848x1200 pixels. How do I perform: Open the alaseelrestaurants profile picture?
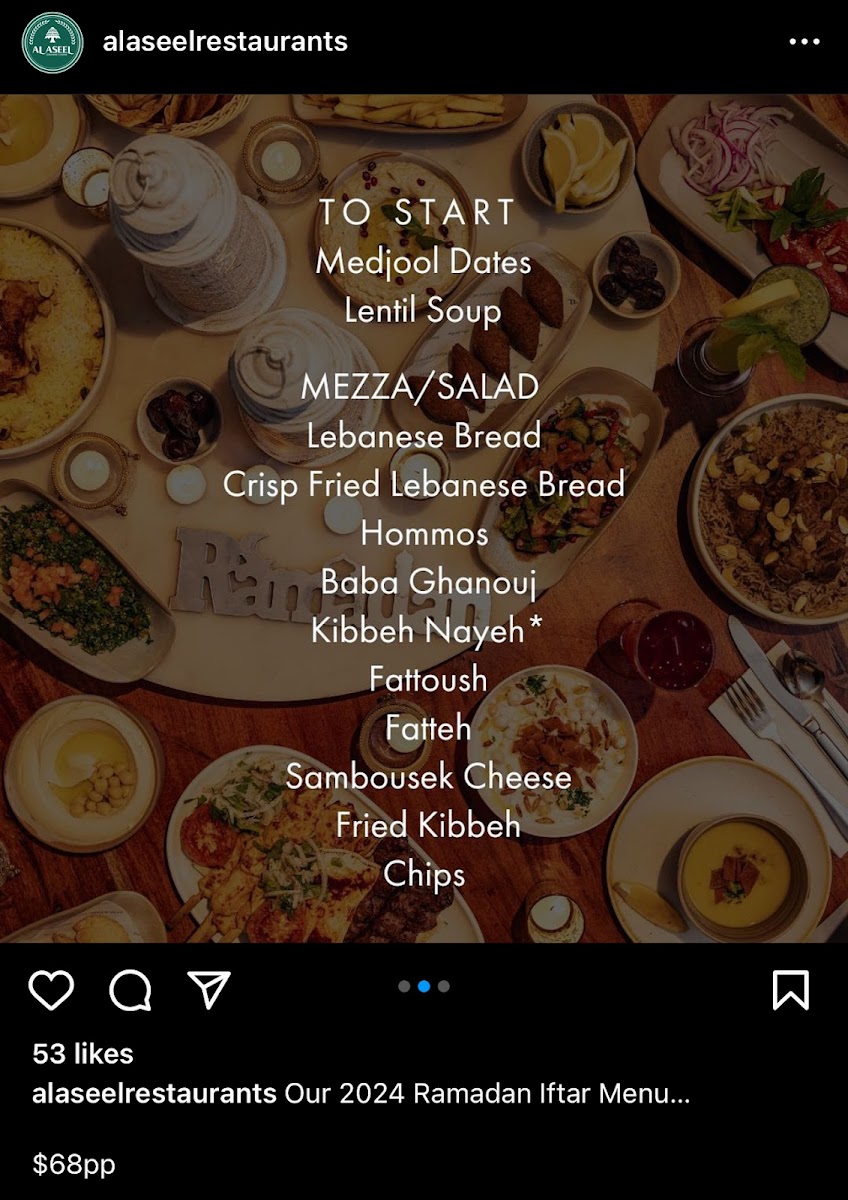coord(52,42)
